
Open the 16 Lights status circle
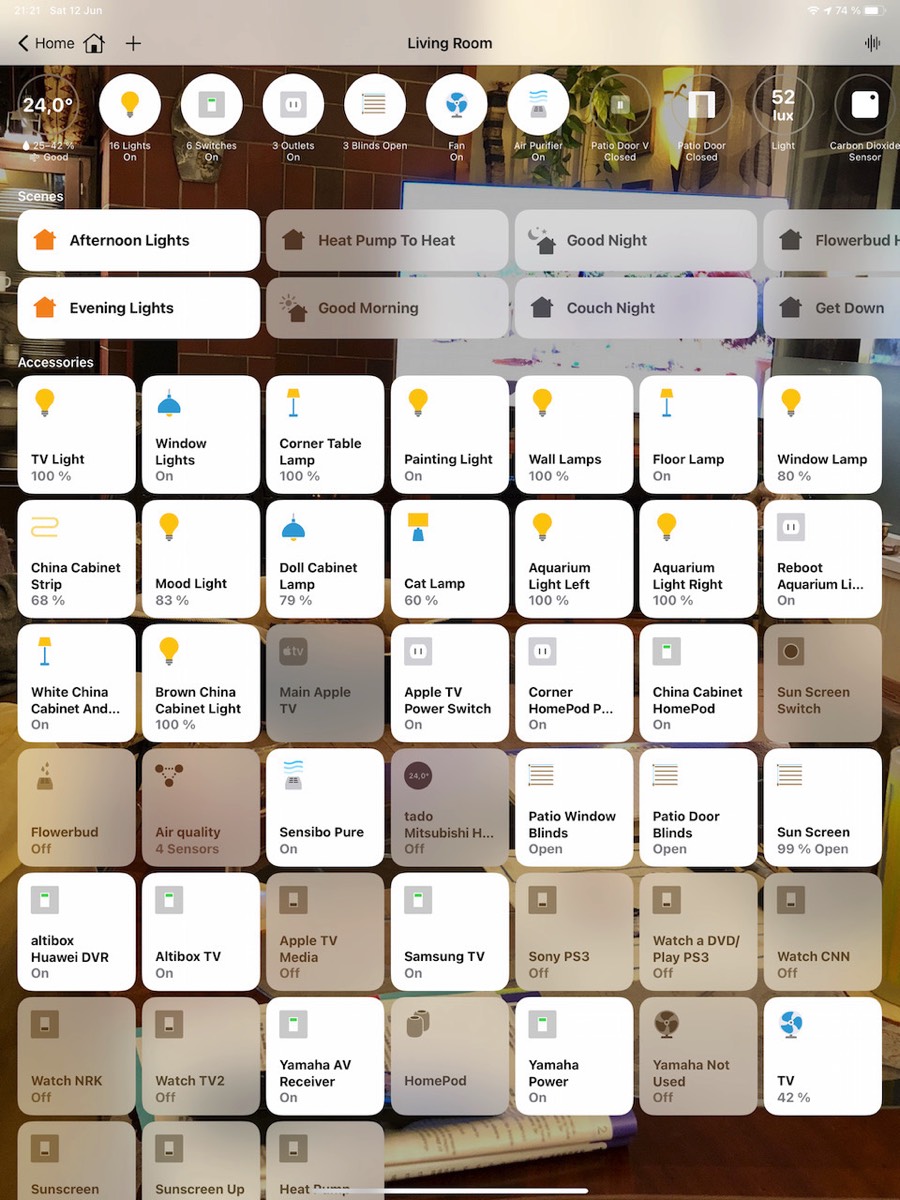pos(130,105)
